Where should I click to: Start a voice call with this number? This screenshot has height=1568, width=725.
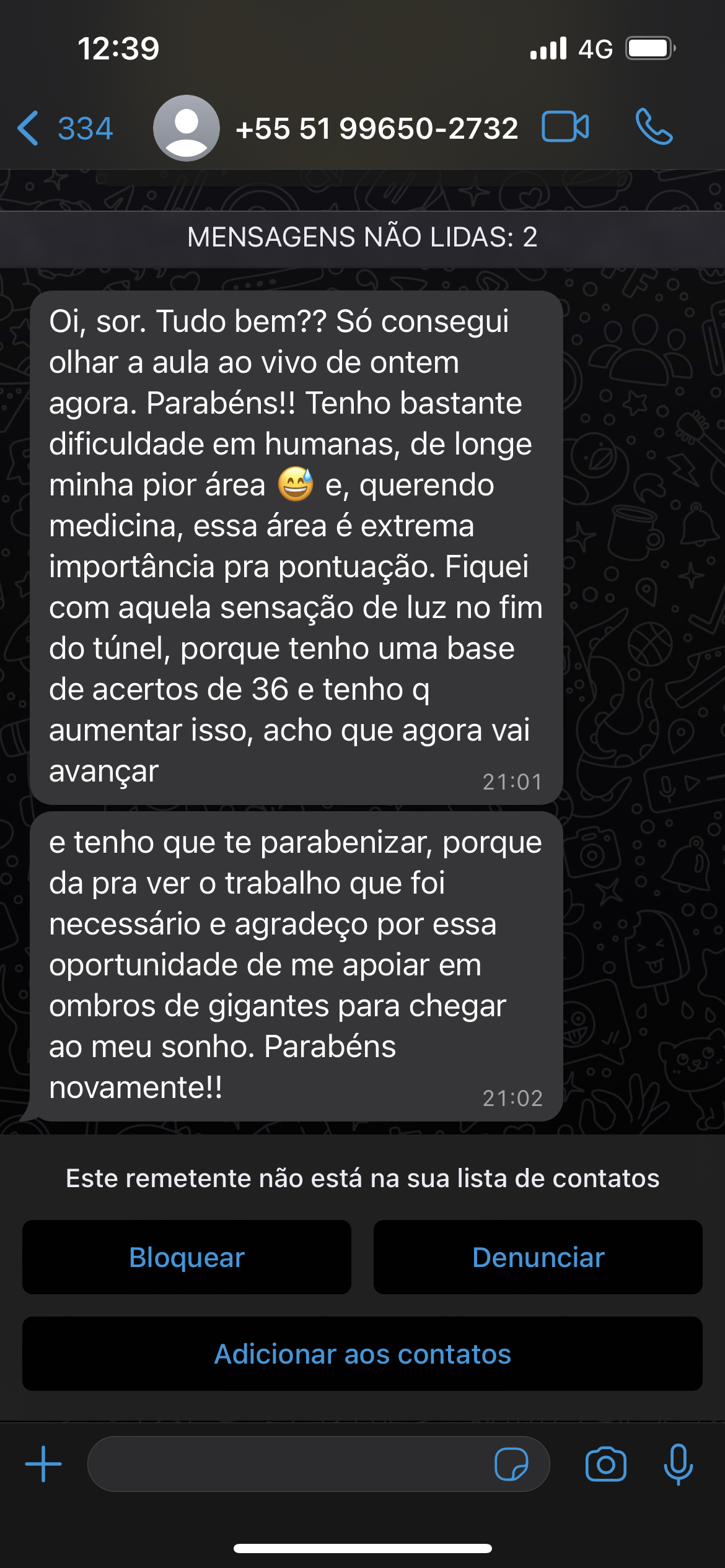click(x=654, y=127)
